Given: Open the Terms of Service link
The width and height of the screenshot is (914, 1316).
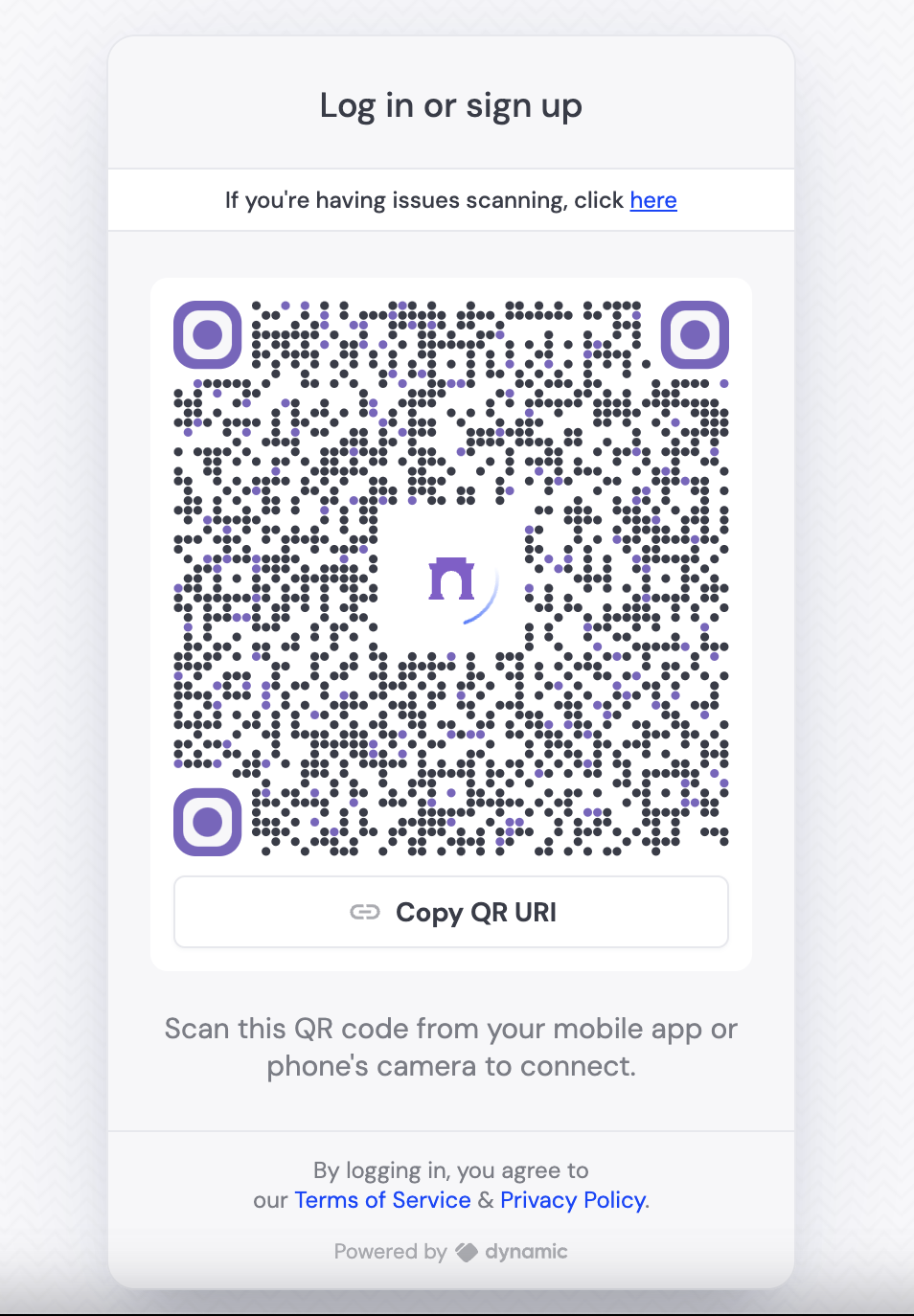Looking at the screenshot, I should (x=382, y=1200).
